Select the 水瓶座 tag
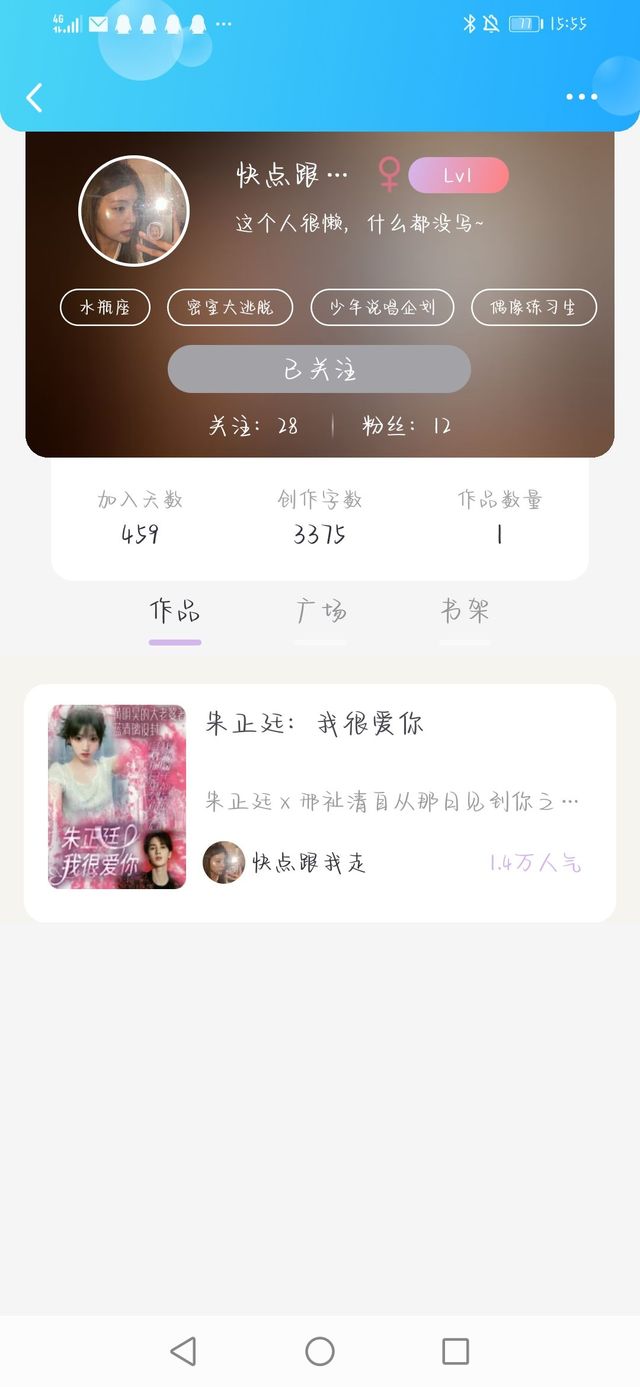The height and width of the screenshot is (1387, 640). pyautogui.click(x=105, y=308)
